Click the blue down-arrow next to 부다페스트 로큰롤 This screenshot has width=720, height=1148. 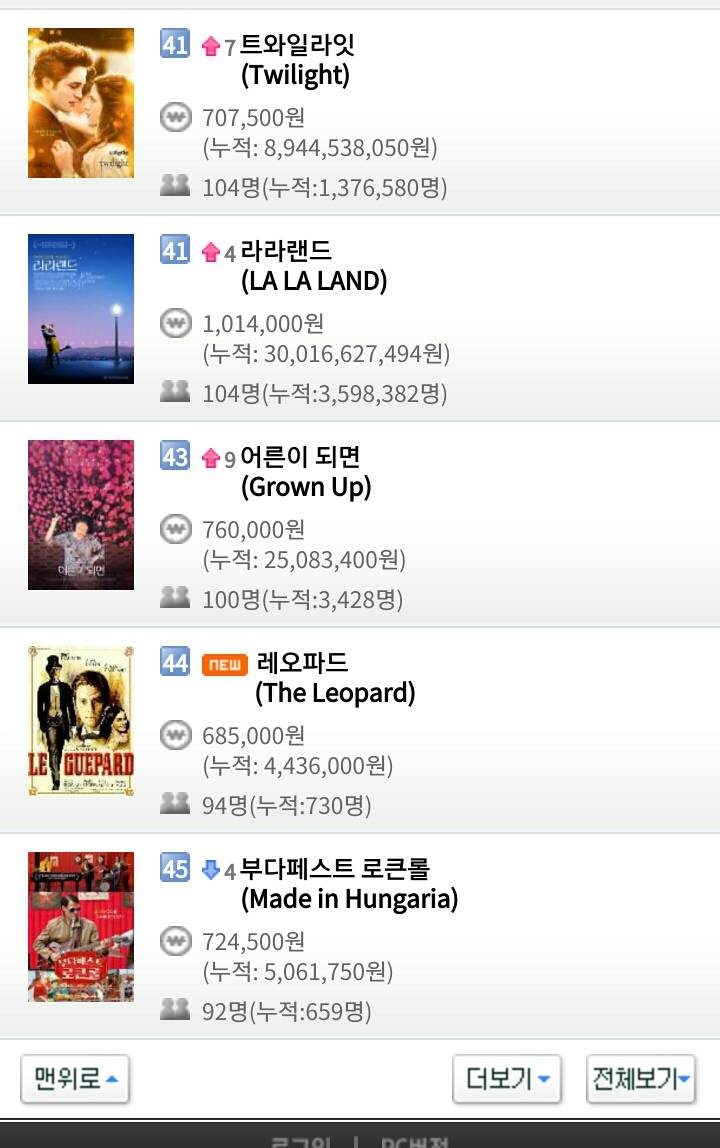(211, 869)
